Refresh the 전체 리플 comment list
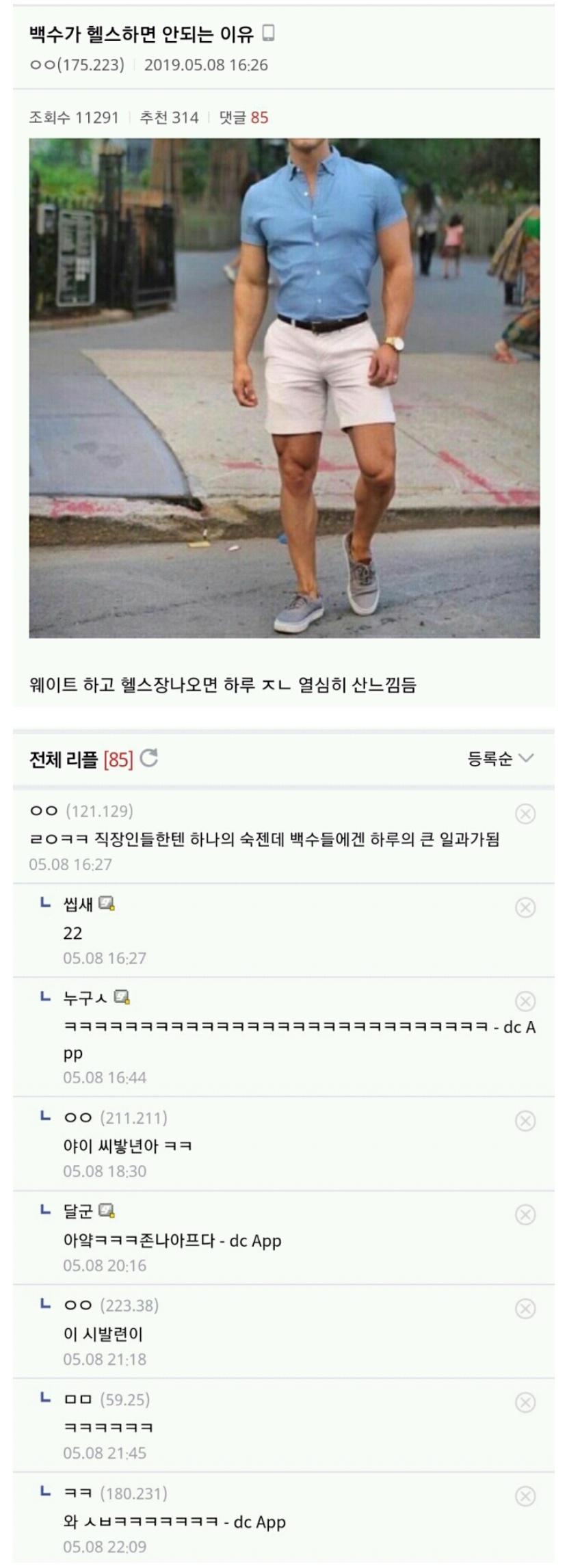This screenshot has width=567, height=1568. (x=148, y=758)
